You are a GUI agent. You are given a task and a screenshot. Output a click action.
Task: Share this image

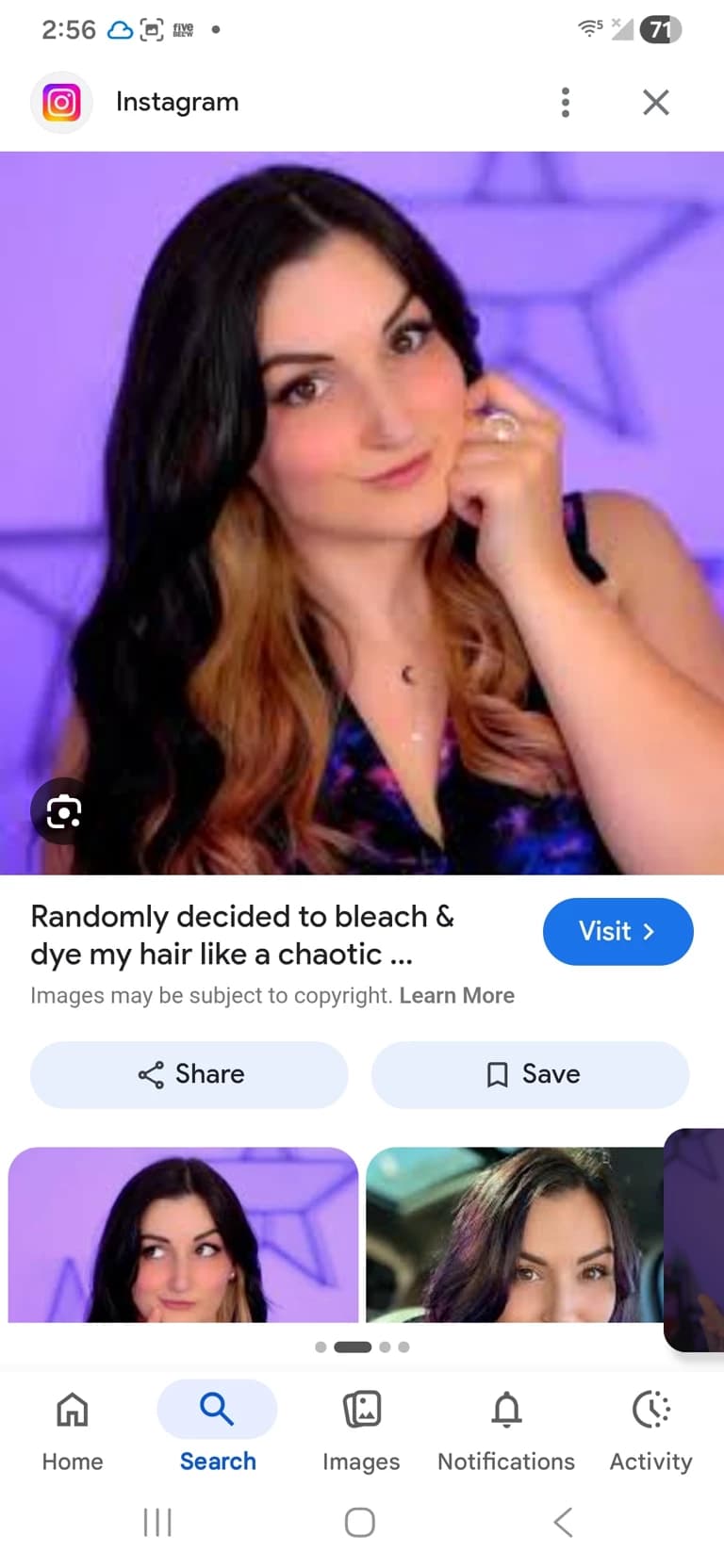point(189,1074)
